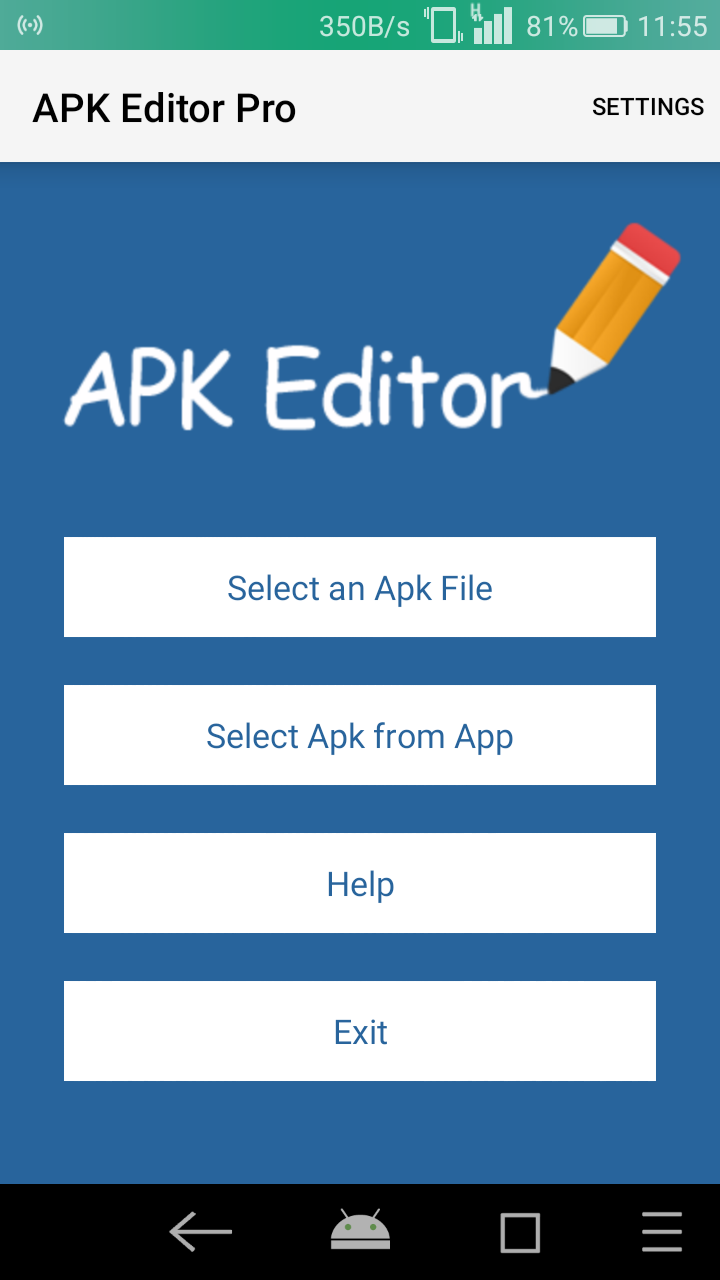
Task: Go to the home screen via the Android icon
Action: pos(360,1231)
